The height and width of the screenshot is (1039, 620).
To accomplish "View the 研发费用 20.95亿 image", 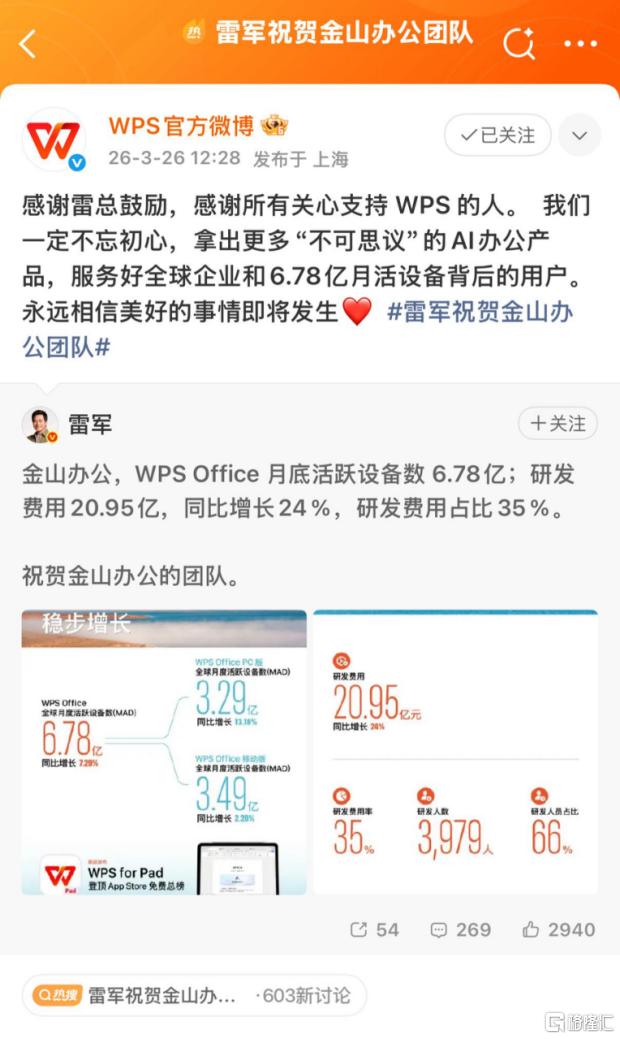I will coord(455,752).
